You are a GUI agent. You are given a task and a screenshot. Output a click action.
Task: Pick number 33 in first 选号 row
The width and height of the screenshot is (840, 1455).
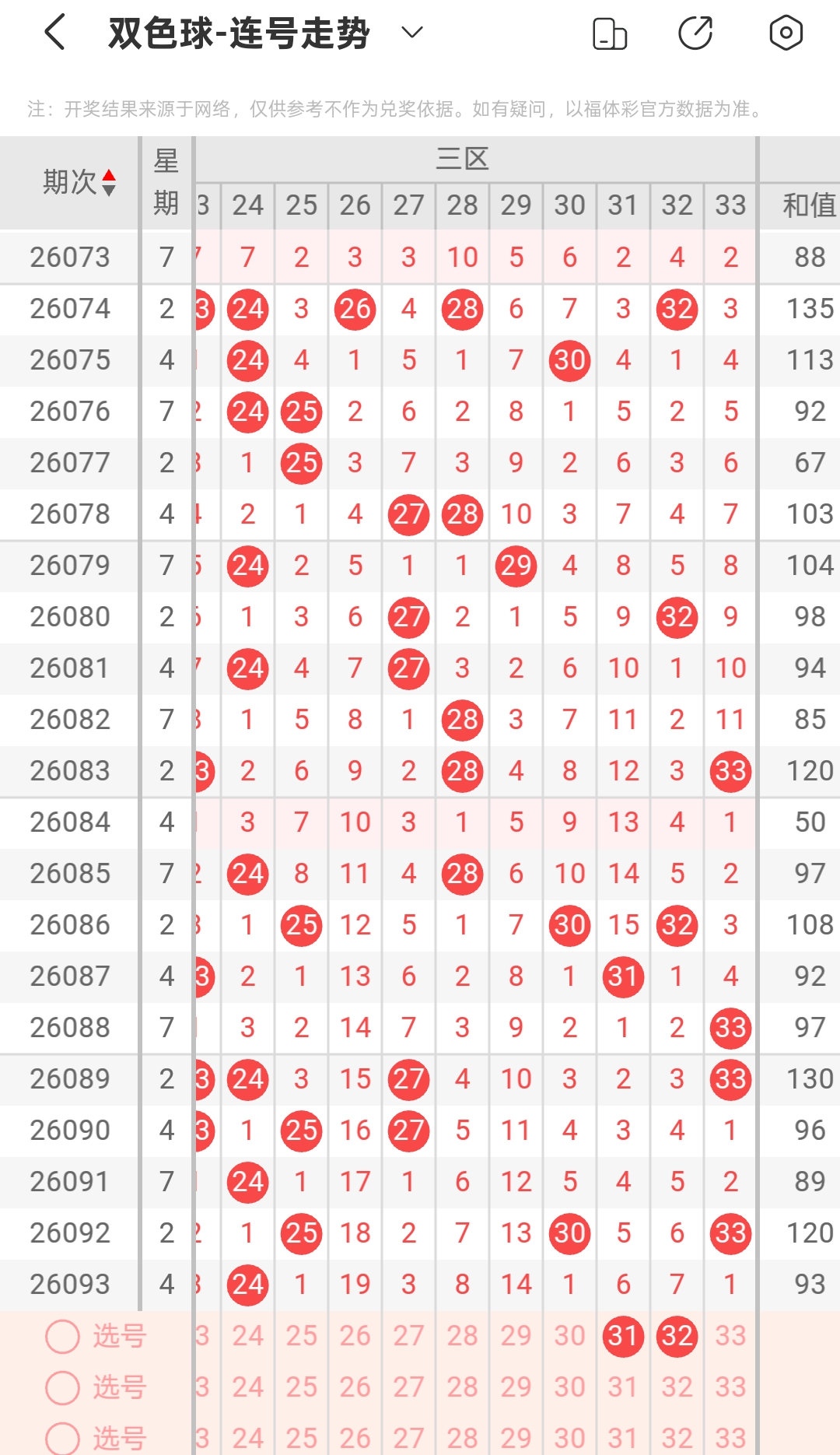pos(730,1336)
